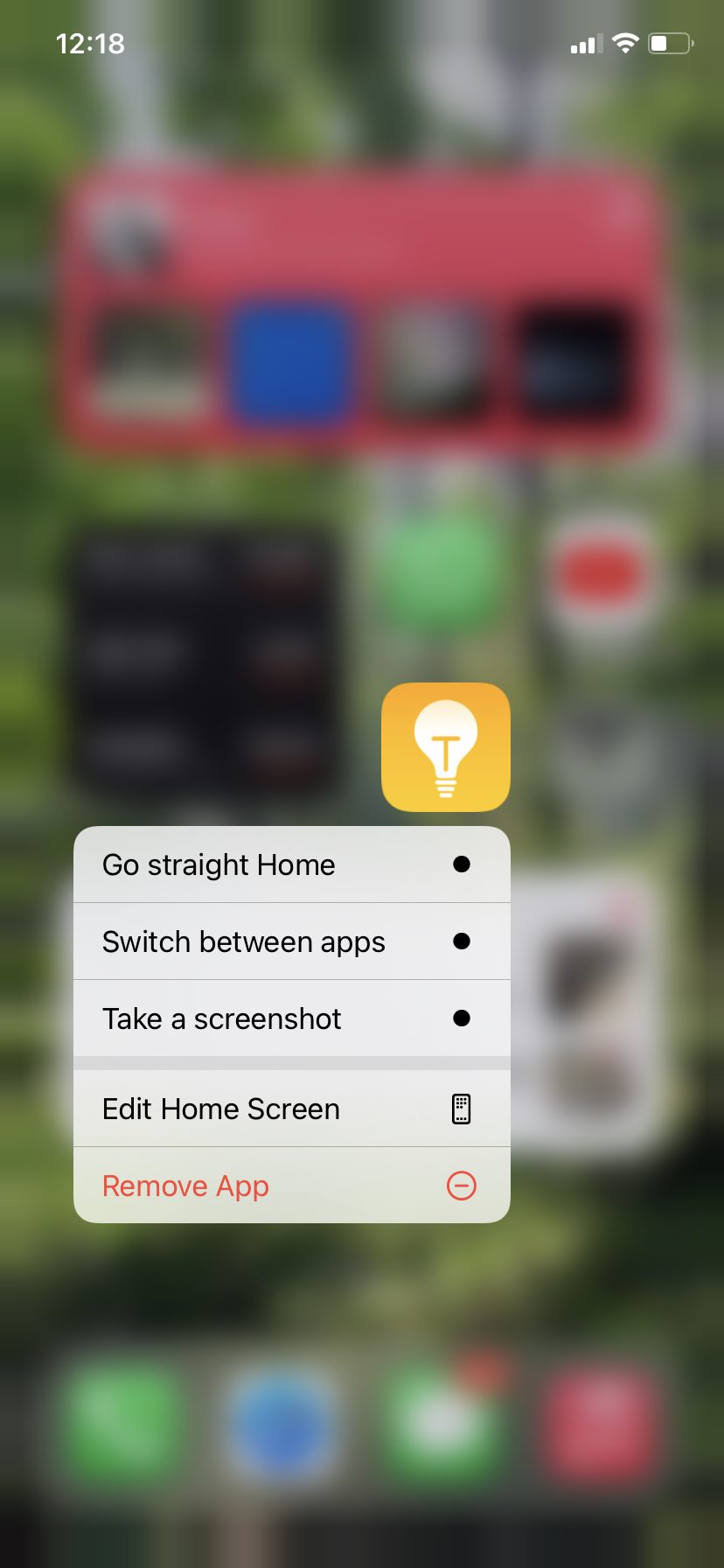Choose Switch between apps option
This screenshot has height=1568, width=724.
[292, 941]
